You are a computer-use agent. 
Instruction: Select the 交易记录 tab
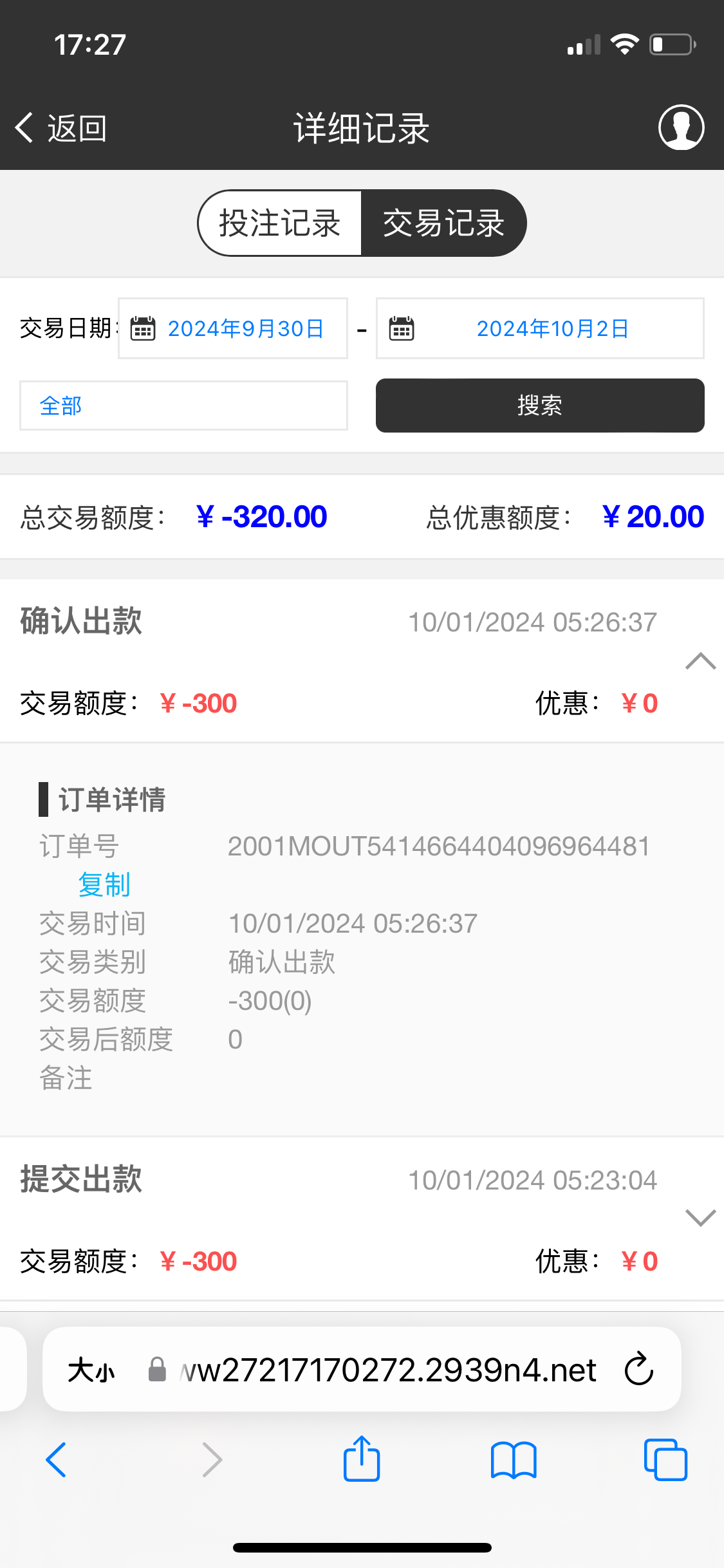[443, 223]
